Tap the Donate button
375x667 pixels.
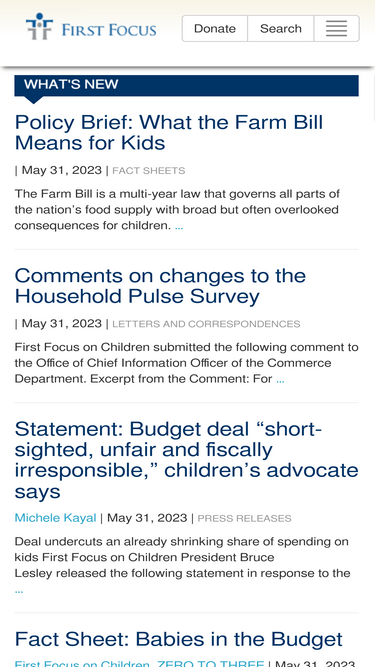tap(215, 29)
